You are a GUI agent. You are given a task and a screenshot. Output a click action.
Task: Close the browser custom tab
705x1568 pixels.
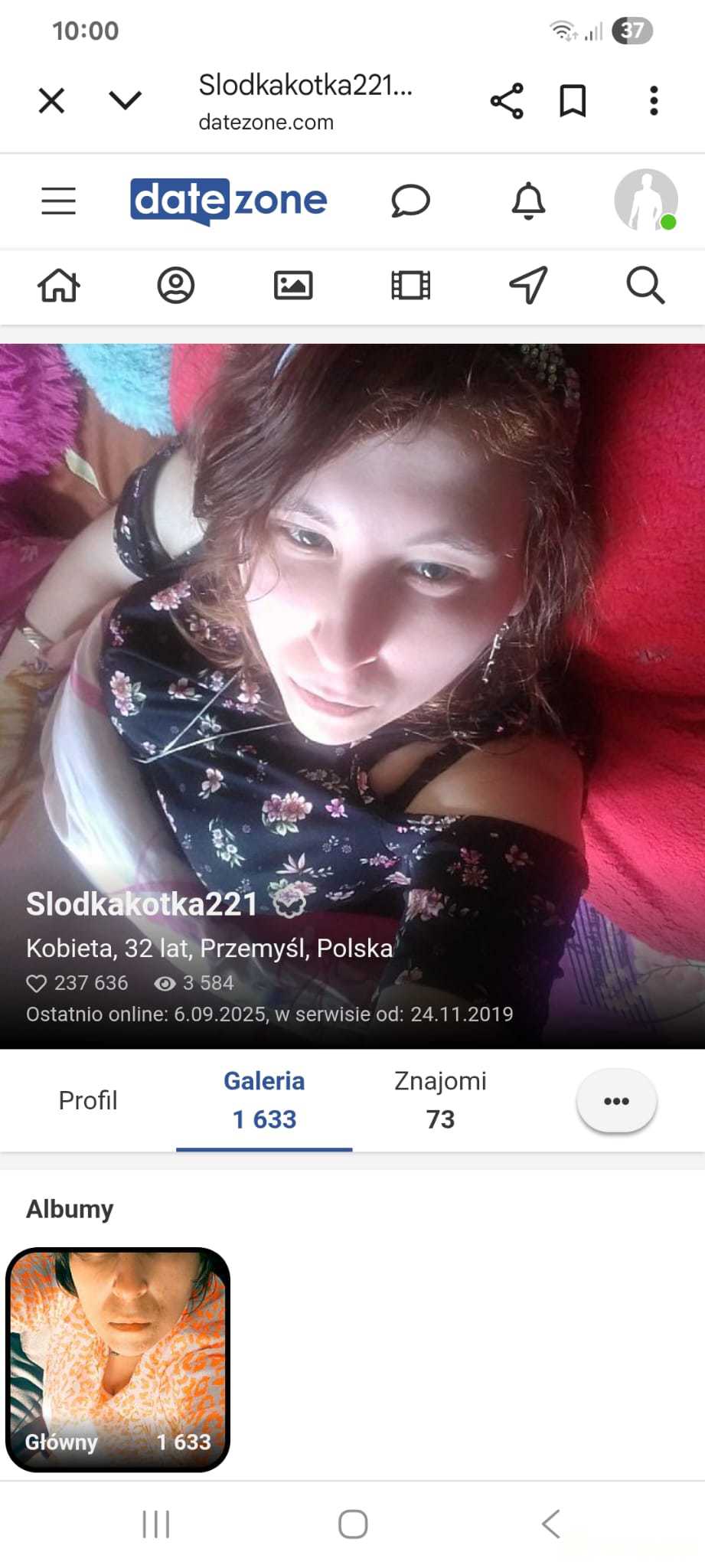point(51,100)
